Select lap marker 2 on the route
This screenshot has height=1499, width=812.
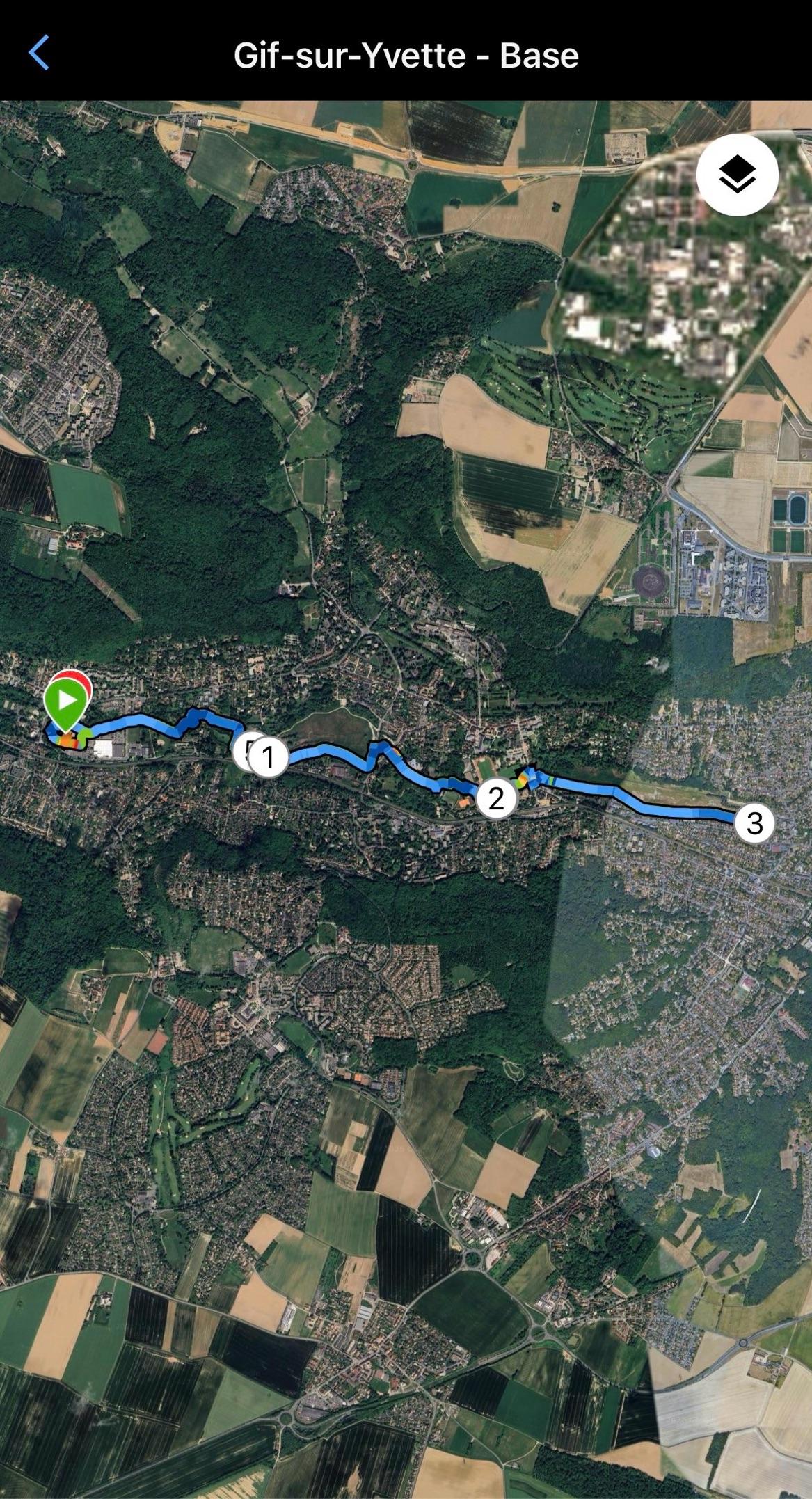(x=495, y=798)
